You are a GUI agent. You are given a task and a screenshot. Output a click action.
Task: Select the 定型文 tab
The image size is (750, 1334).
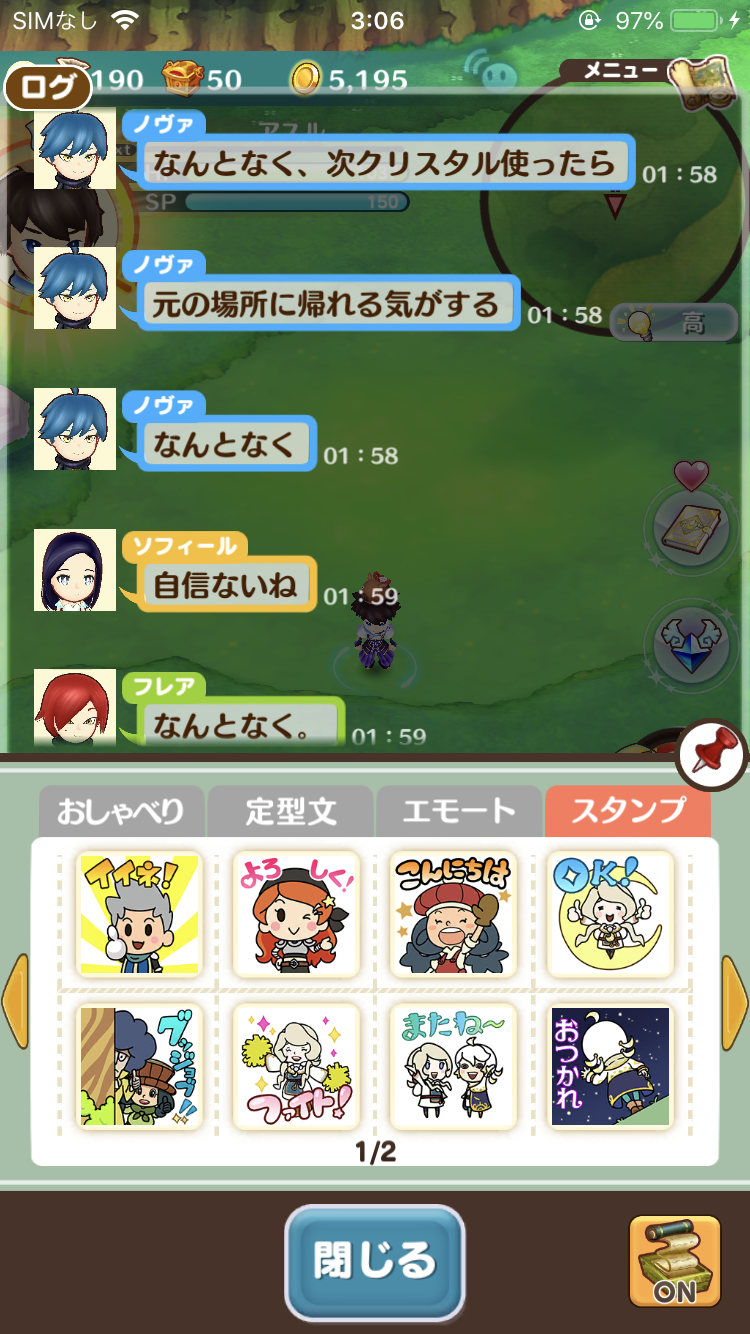(x=290, y=811)
